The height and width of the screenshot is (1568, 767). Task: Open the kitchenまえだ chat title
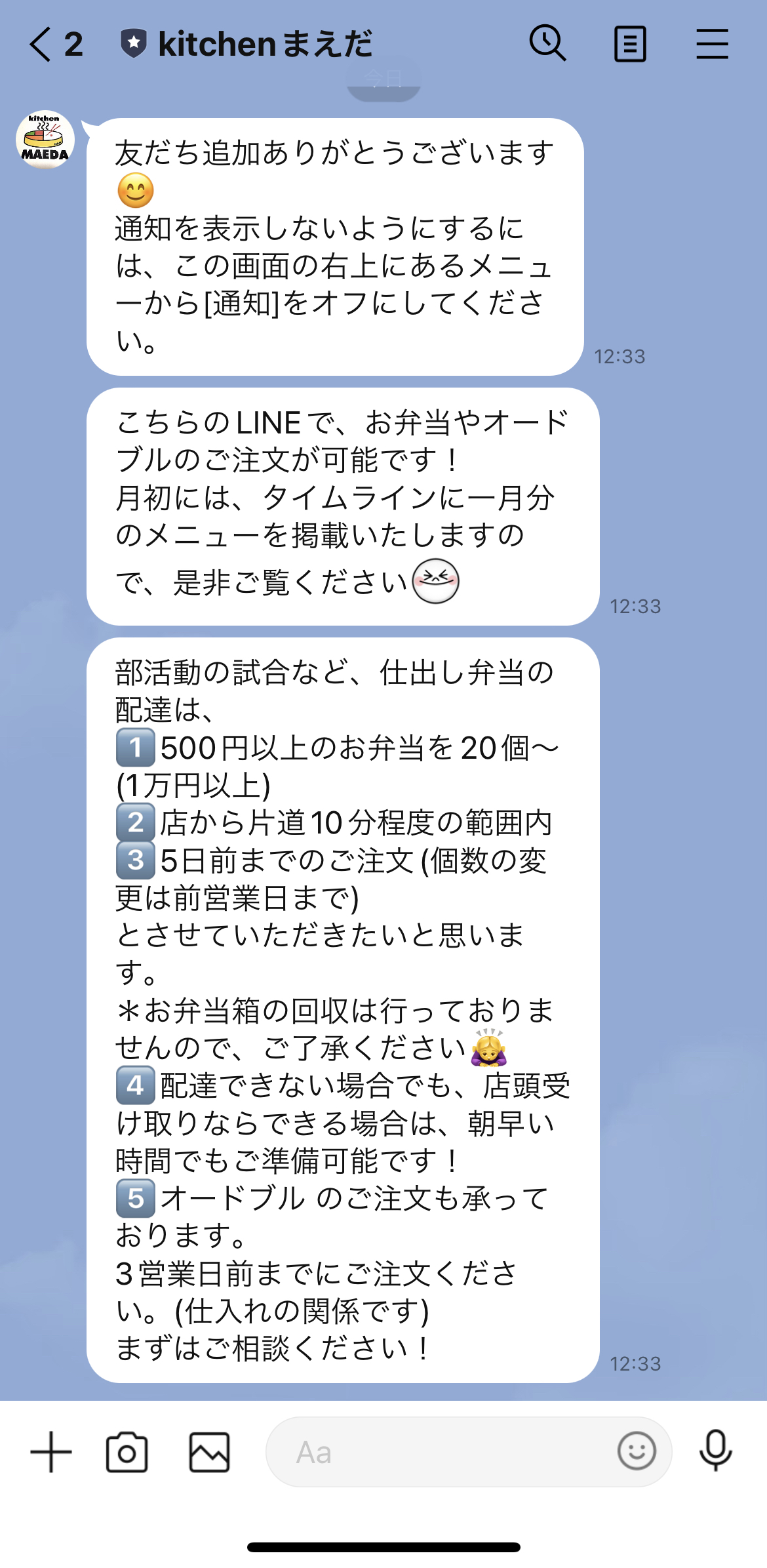265,43
